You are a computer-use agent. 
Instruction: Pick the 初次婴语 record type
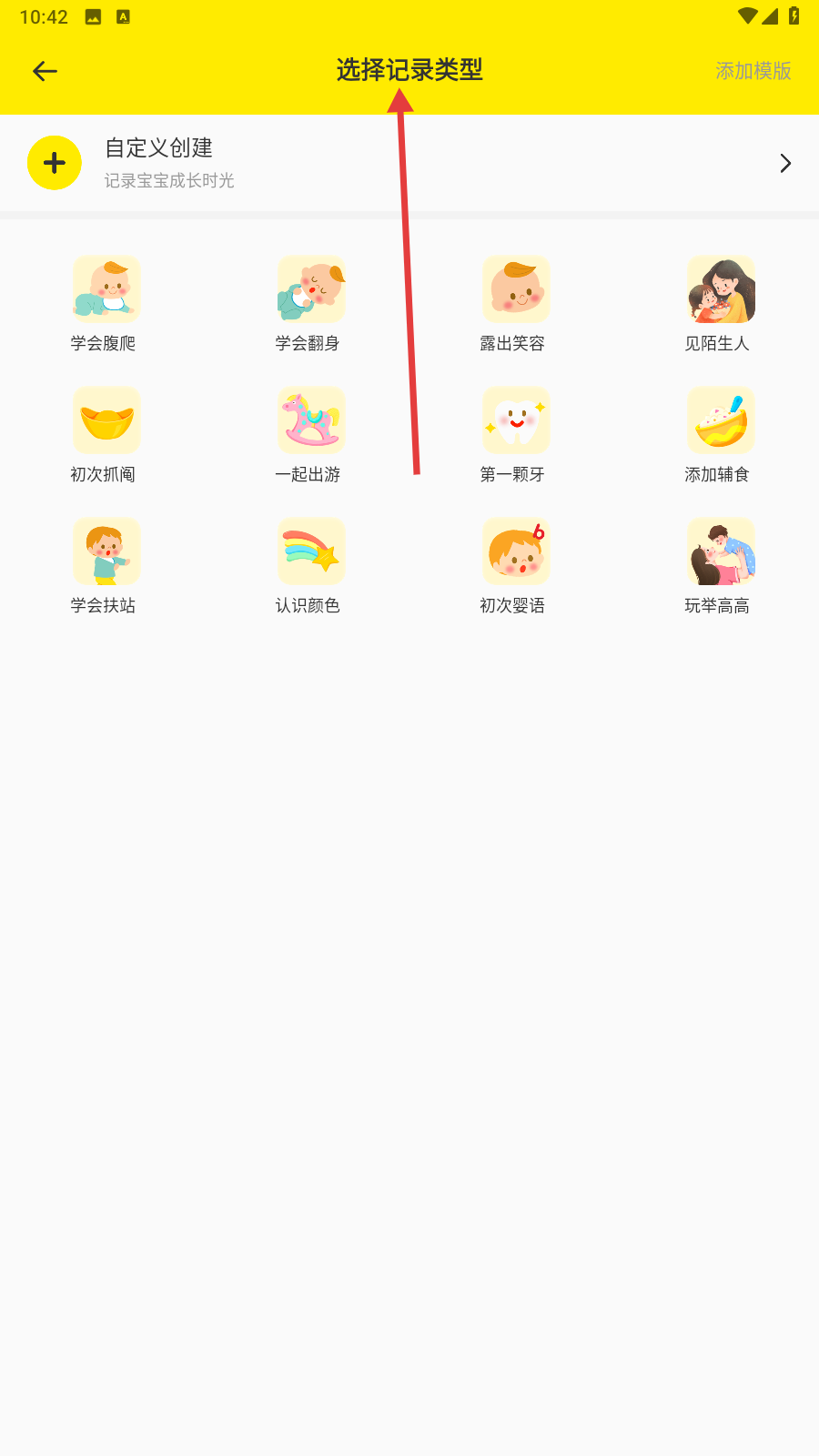(515, 552)
